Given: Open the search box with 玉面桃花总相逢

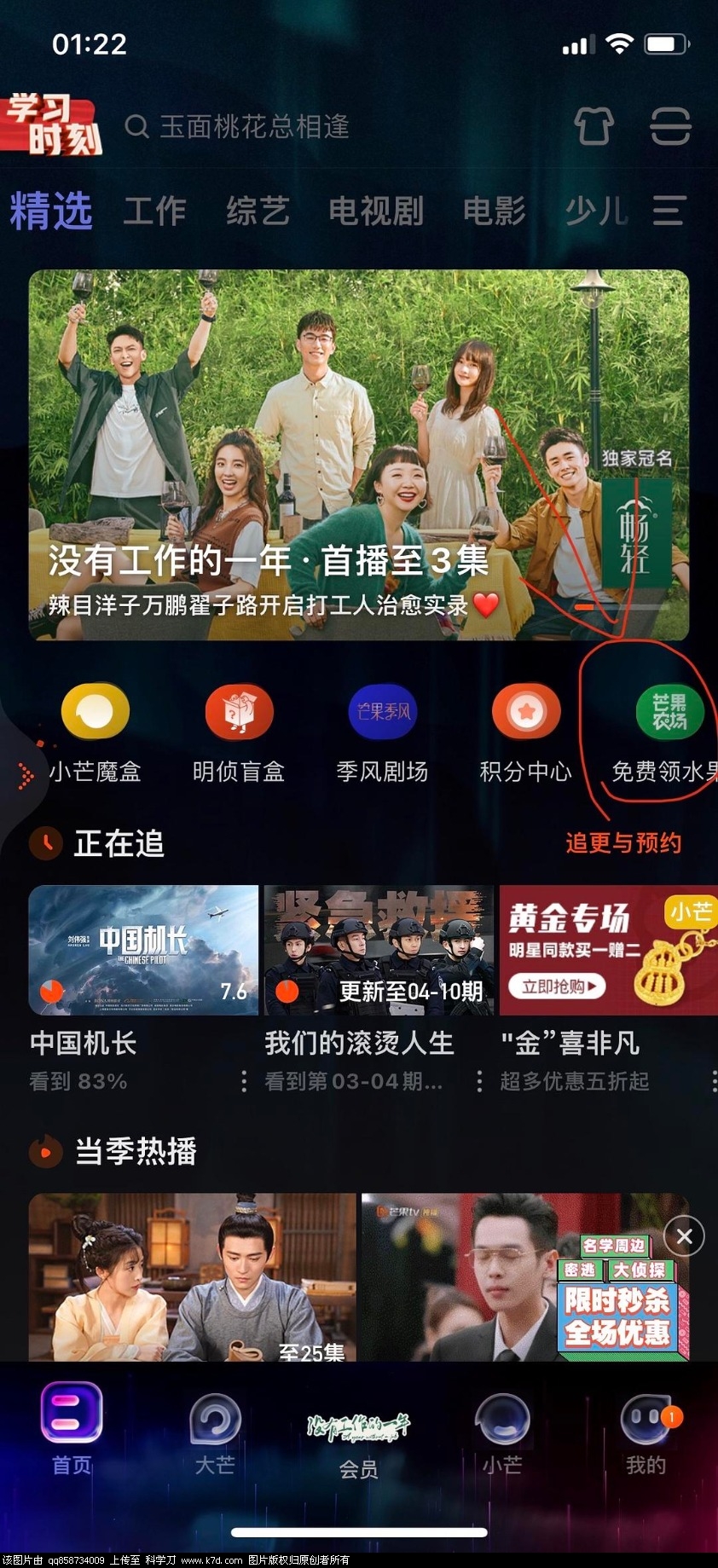Looking at the screenshot, I should click(x=254, y=127).
